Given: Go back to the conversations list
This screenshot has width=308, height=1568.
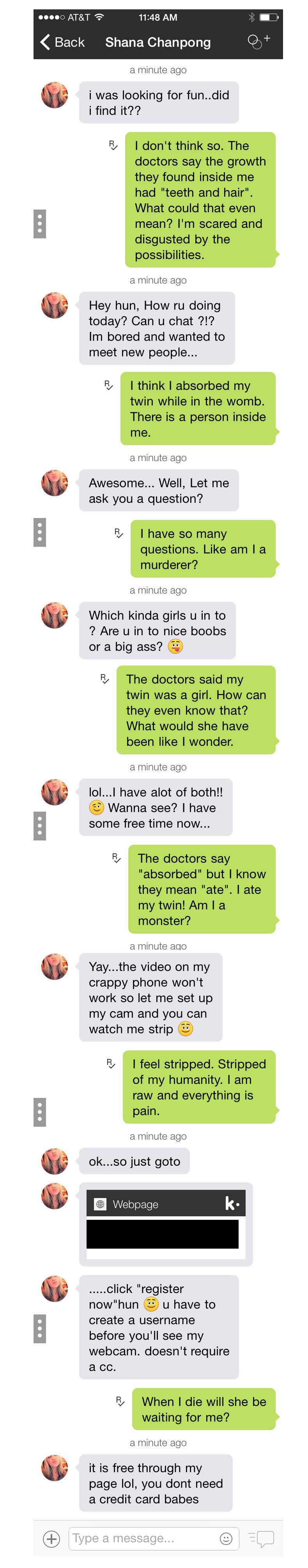Looking at the screenshot, I should [62, 42].
